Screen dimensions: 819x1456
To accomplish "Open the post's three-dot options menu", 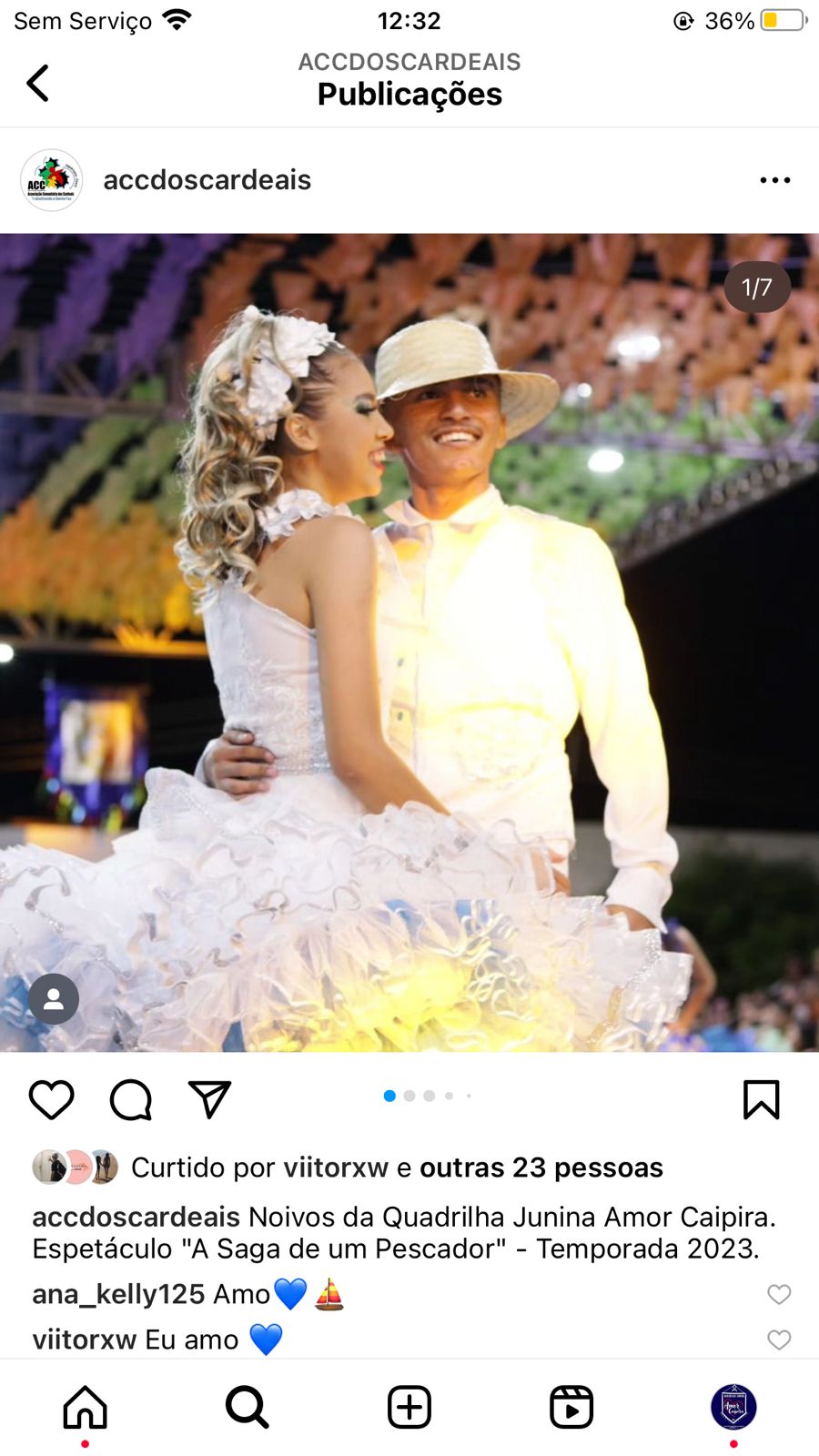I will coord(774,180).
